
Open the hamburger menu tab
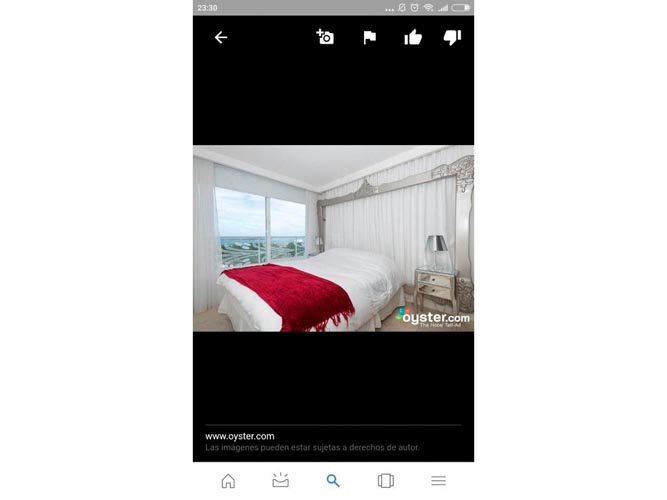click(x=438, y=481)
